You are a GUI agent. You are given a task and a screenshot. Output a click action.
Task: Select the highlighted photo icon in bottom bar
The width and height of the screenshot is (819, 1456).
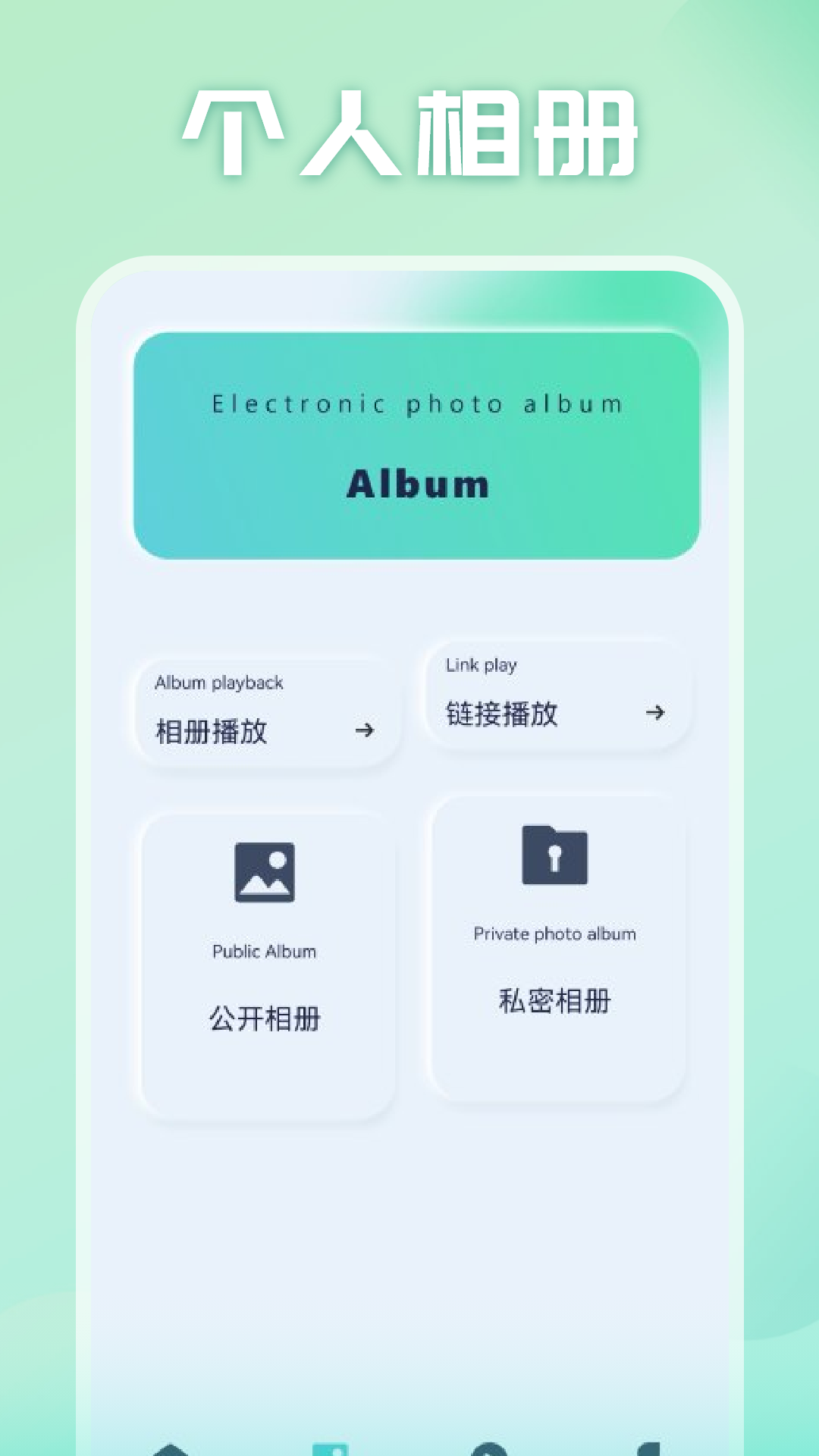pyautogui.click(x=331, y=1445)
